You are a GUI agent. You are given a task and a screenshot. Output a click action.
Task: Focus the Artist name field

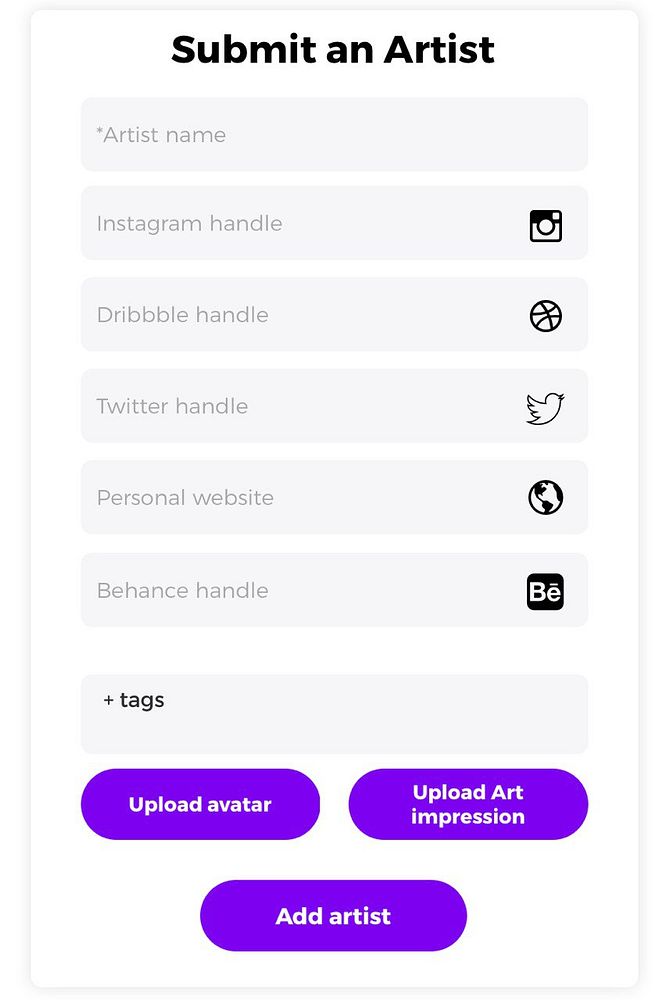[334, 135]
